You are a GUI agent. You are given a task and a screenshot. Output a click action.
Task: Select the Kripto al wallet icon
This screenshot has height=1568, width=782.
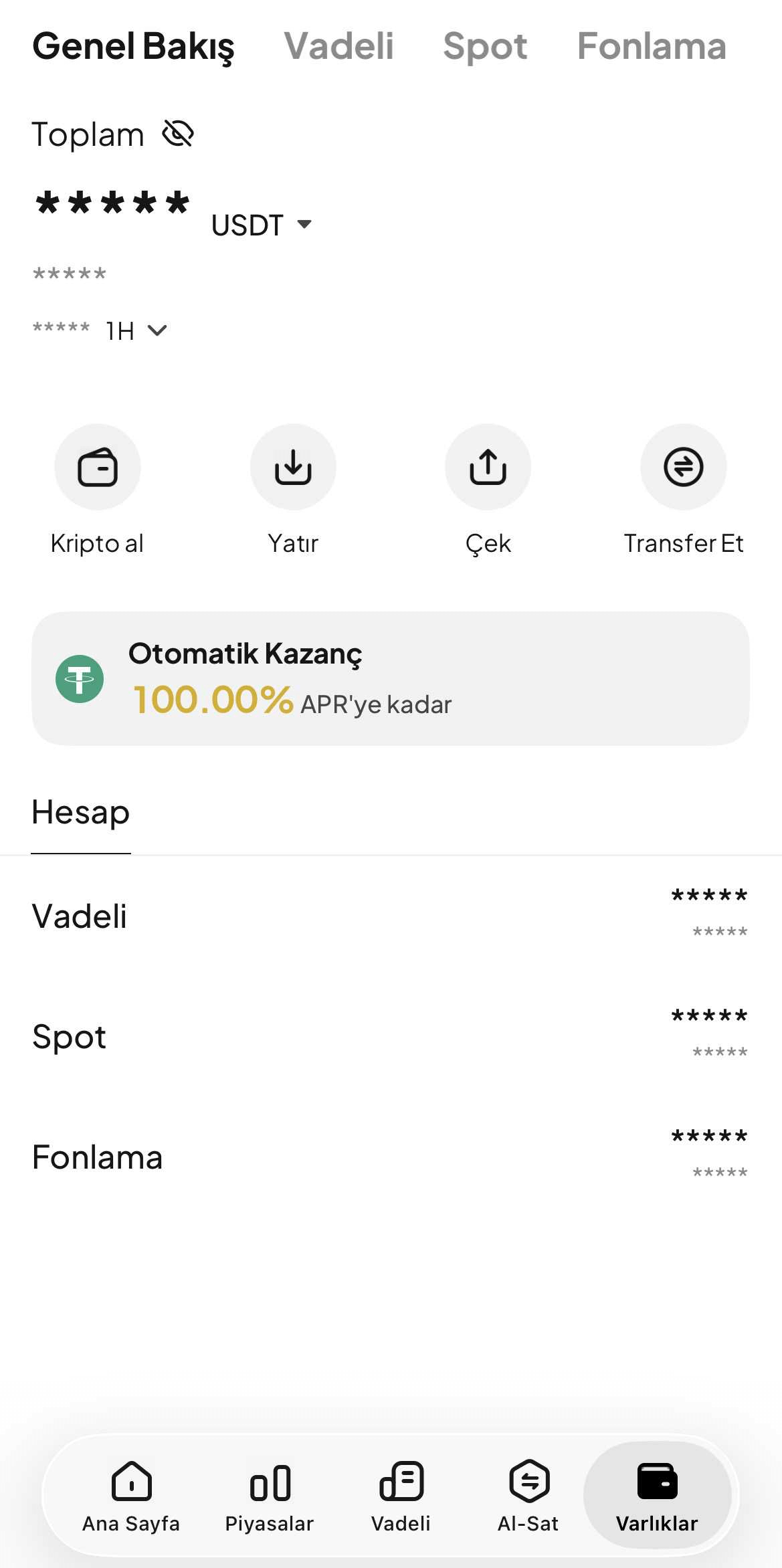coord(98,467)
